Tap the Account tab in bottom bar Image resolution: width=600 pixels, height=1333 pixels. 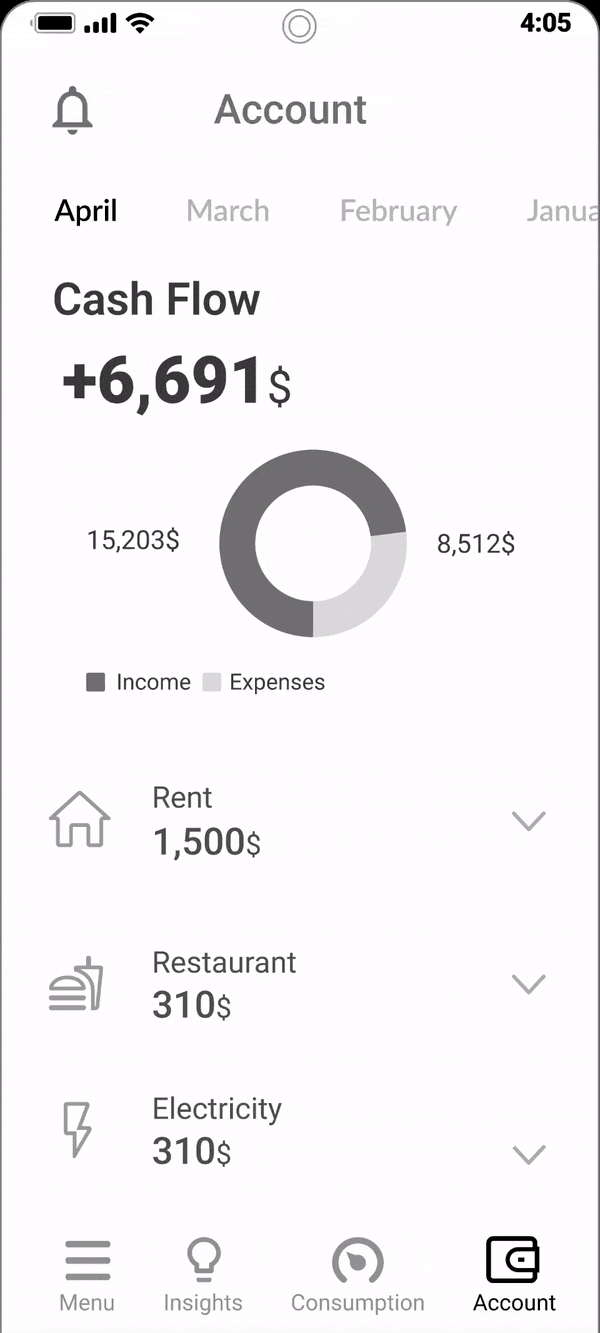pos(514,1275)
